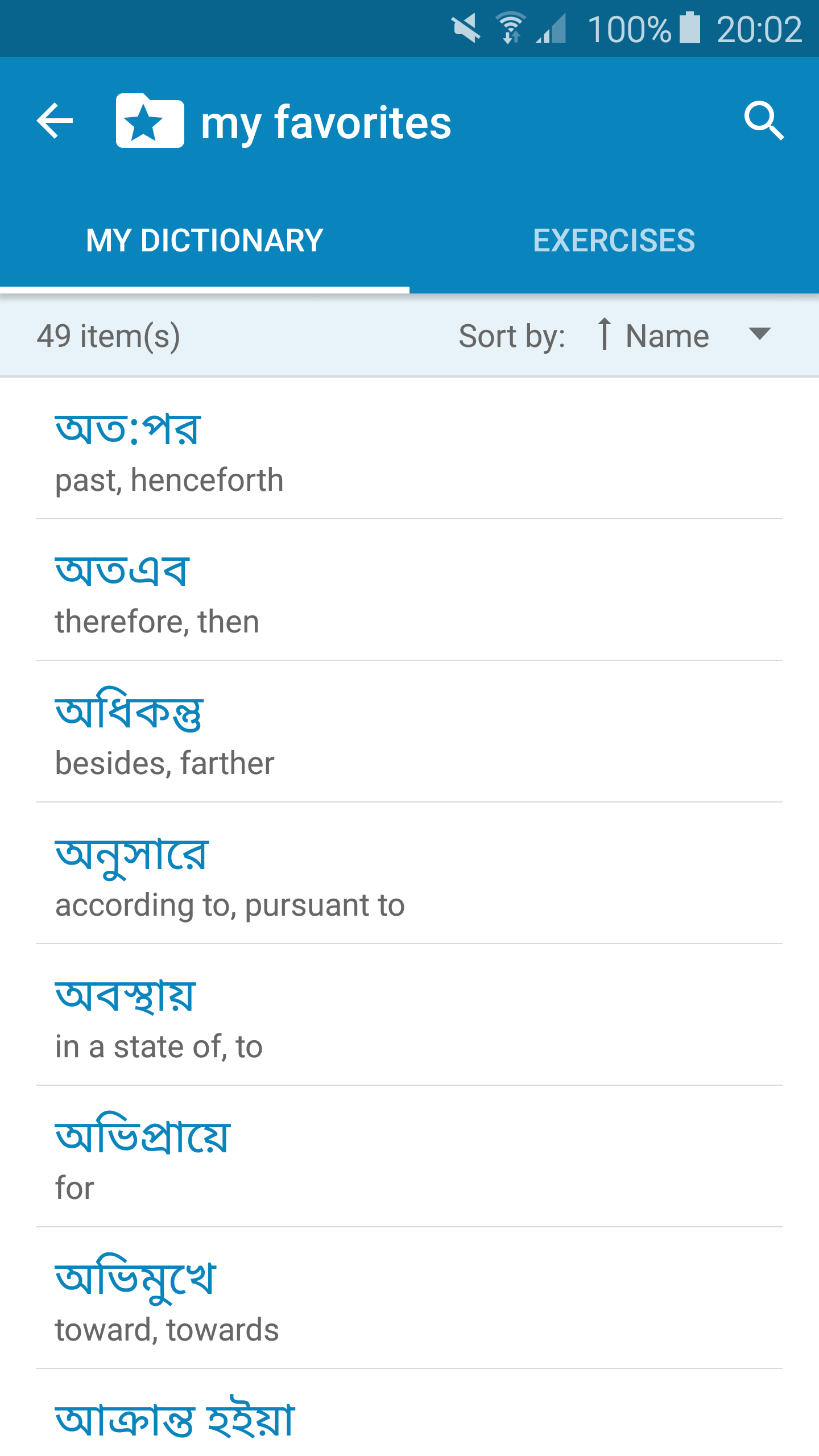
Task: Open the আক্রান্ত হইয়া entry
Action: 409,1413
